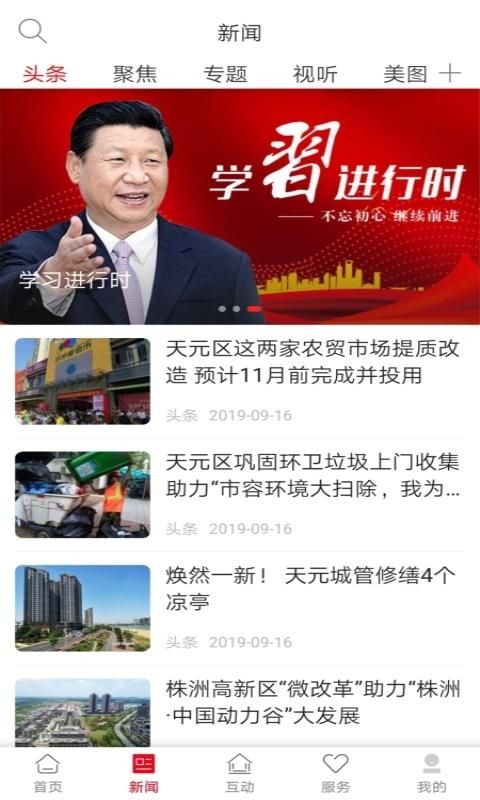Open the 株洲高新区“微改革” article
The image size is (480, 800).
click(x=240, y=712)
